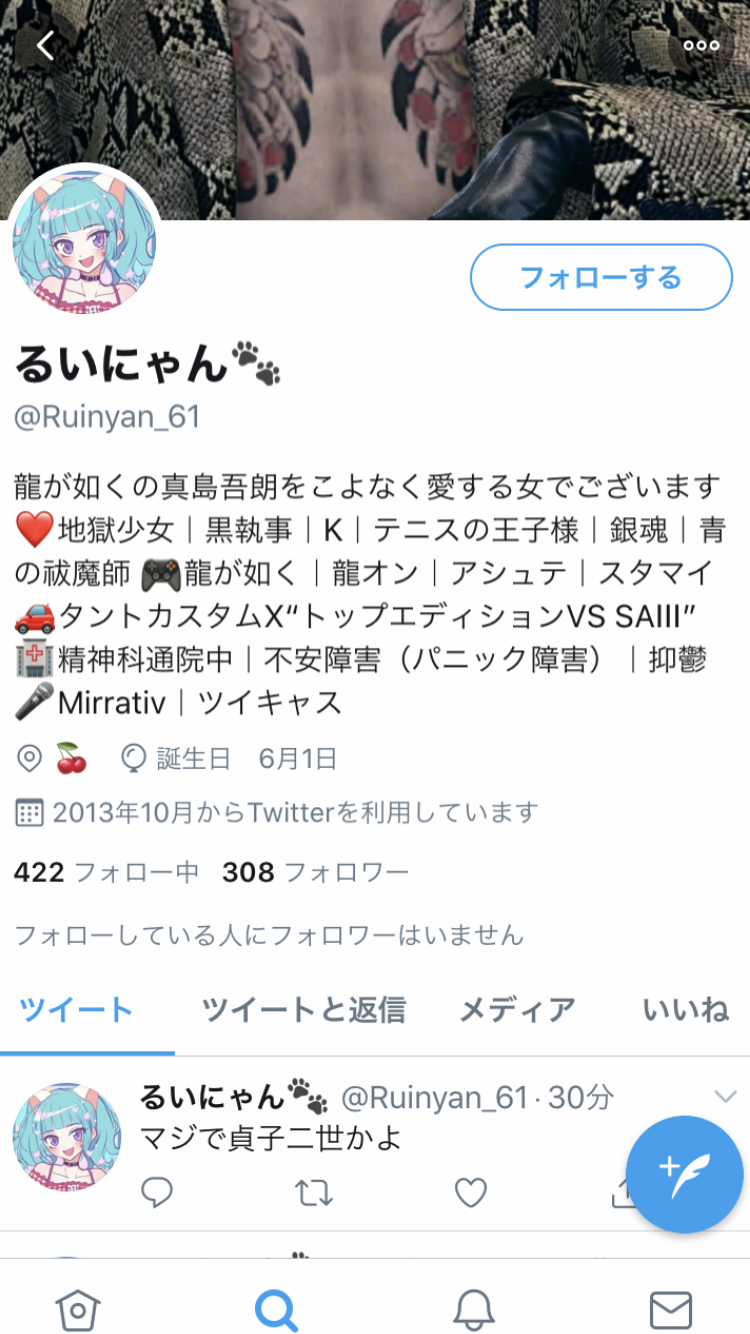
Task: Go back using the top arrow
Action: pos(45,45)
